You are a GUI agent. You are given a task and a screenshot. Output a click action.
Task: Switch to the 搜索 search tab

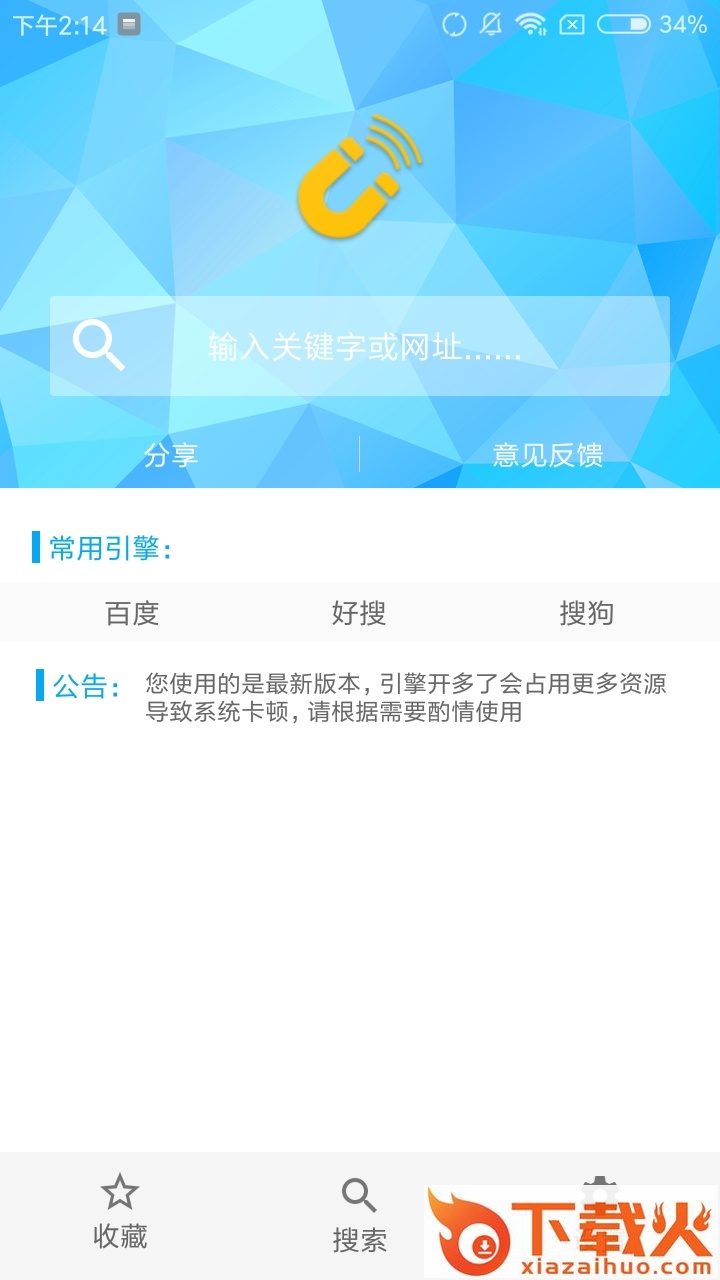tap(359, 1215)
